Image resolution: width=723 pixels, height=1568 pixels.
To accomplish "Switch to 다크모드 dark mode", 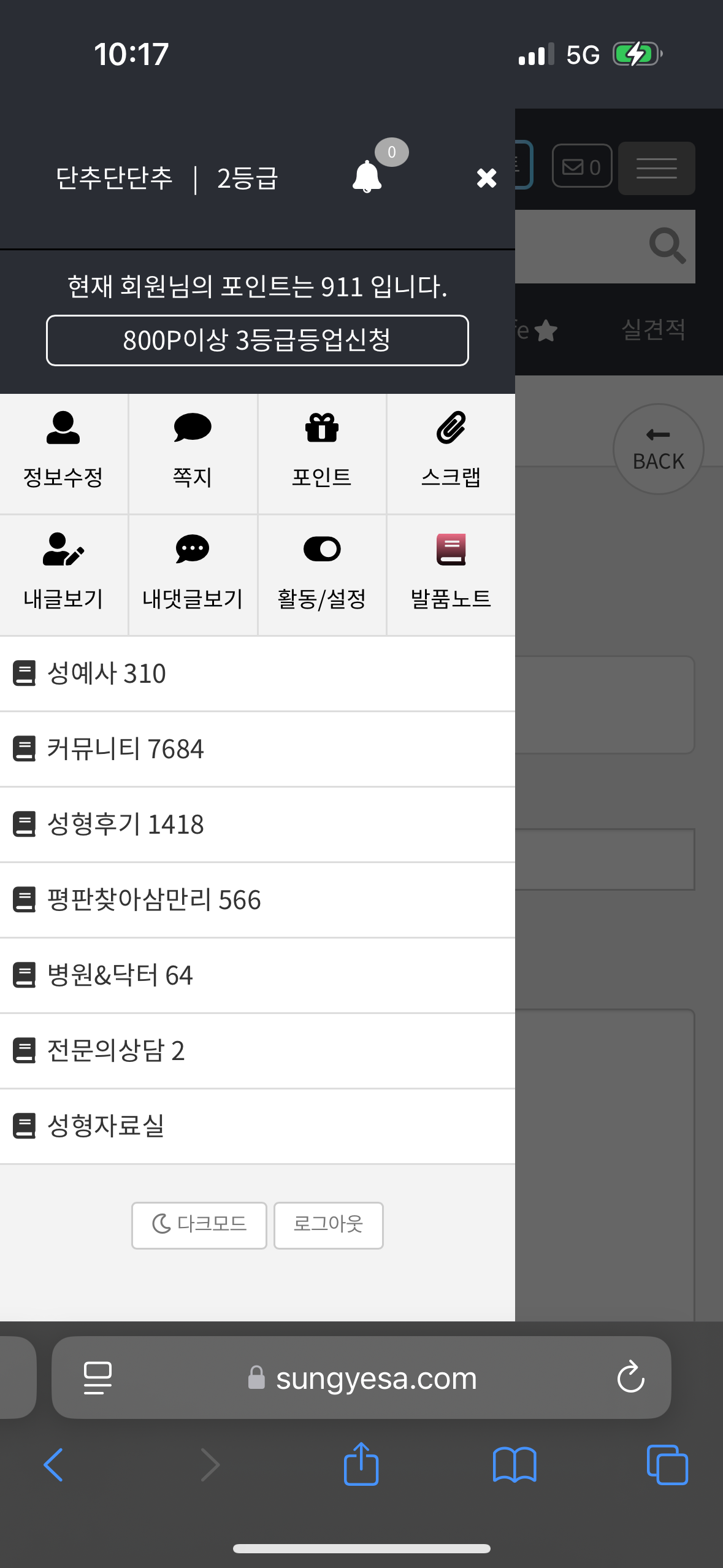I will pos(199,1225).
